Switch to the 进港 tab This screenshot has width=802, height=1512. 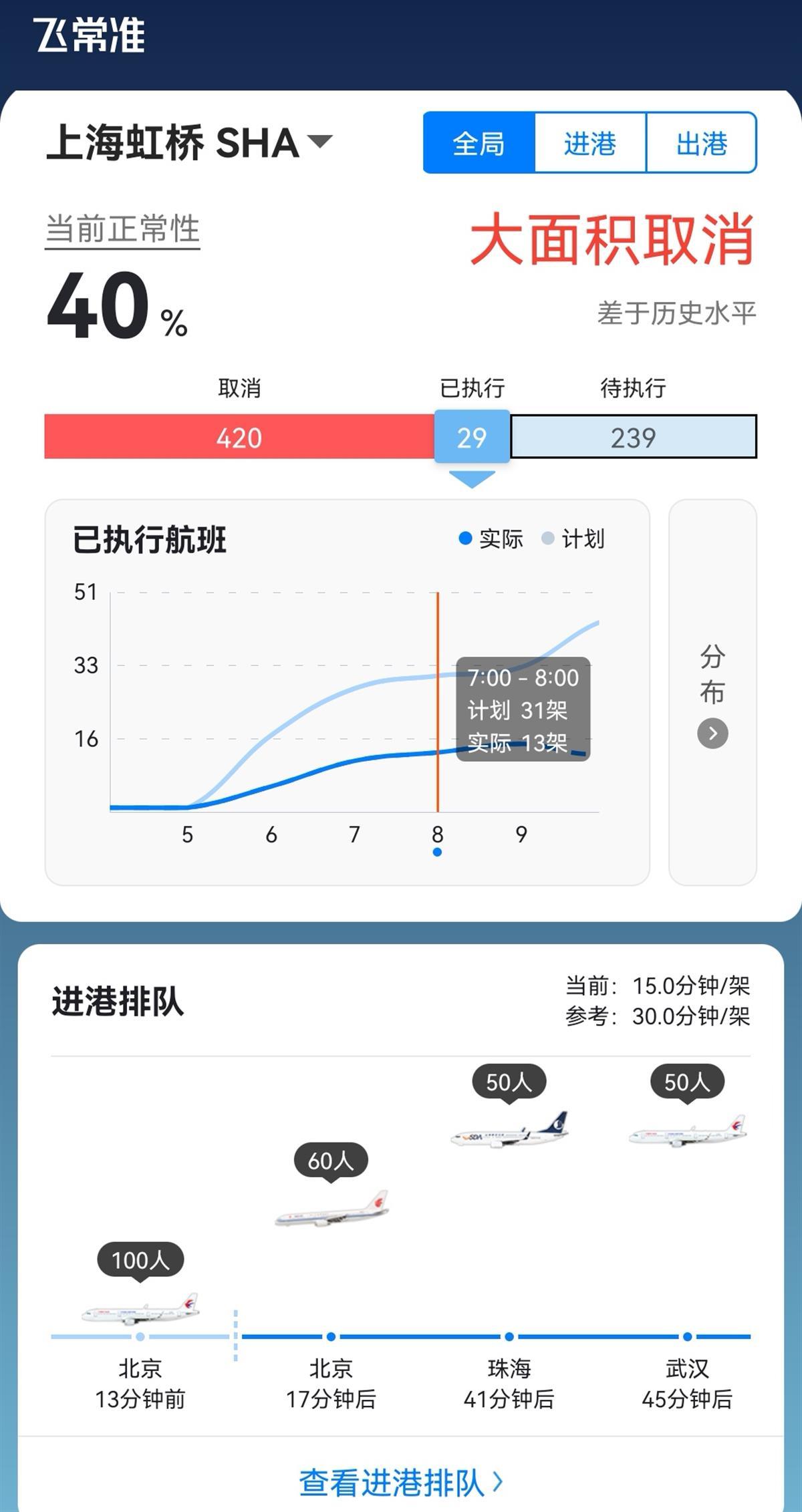tap(590, 143)
